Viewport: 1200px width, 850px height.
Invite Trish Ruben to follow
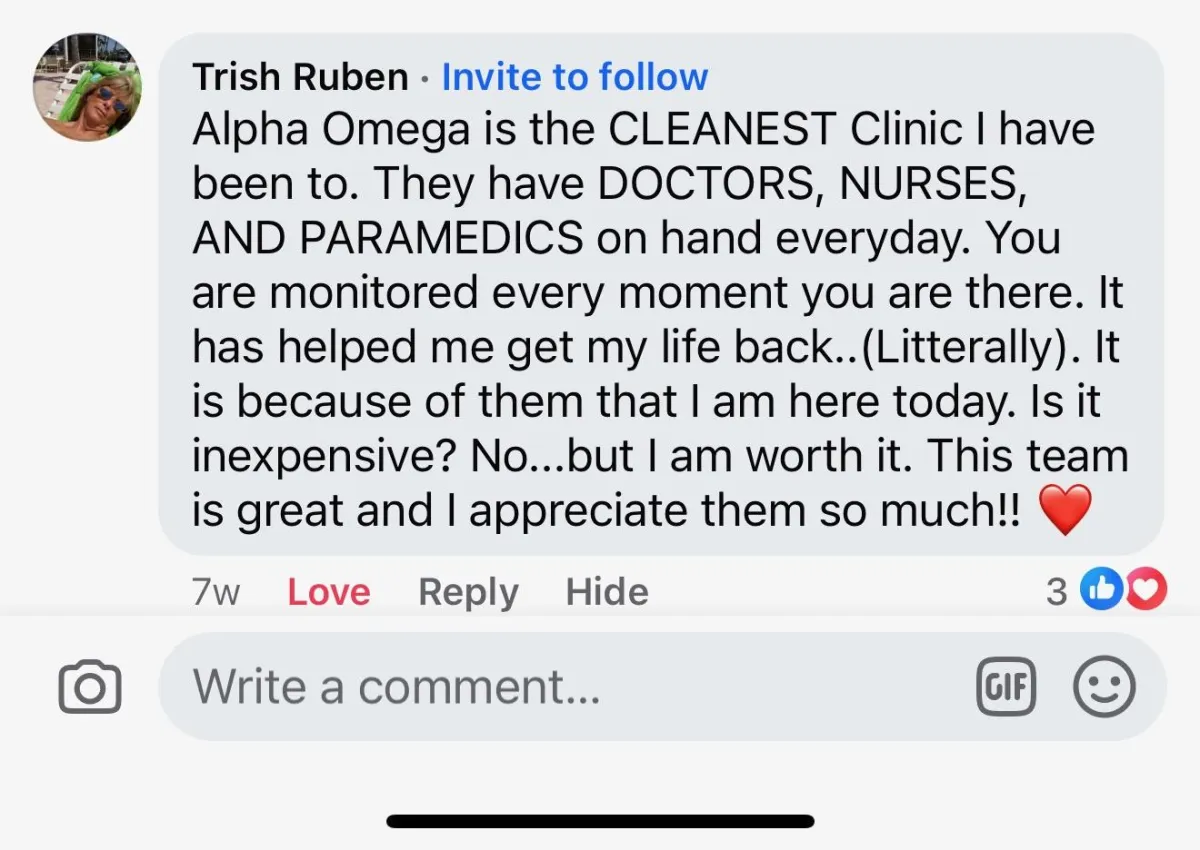coord(574,77)
